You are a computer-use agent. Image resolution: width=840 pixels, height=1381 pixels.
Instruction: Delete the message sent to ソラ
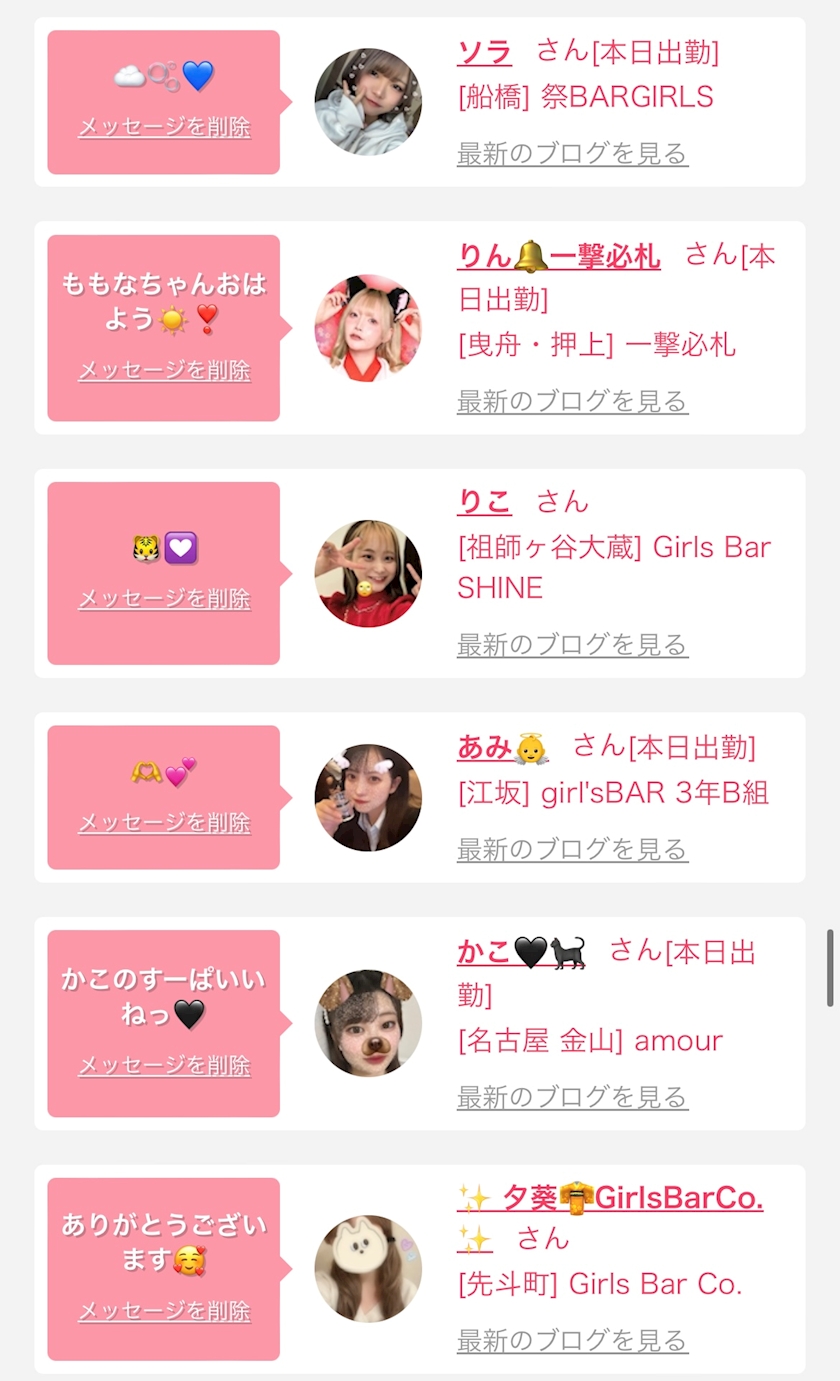(x=164, y=127)
